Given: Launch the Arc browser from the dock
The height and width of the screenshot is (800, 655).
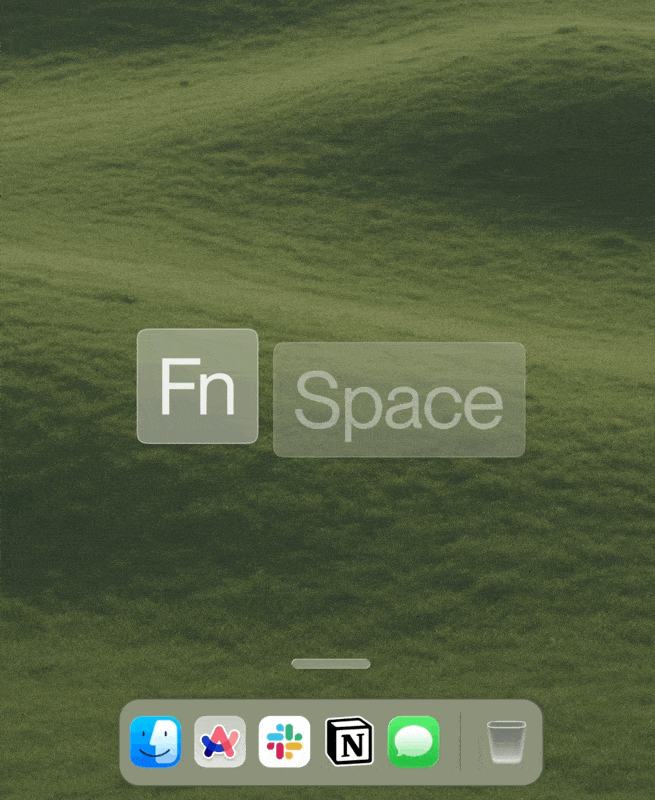Looking at the screenshot, I should [220, 742].
